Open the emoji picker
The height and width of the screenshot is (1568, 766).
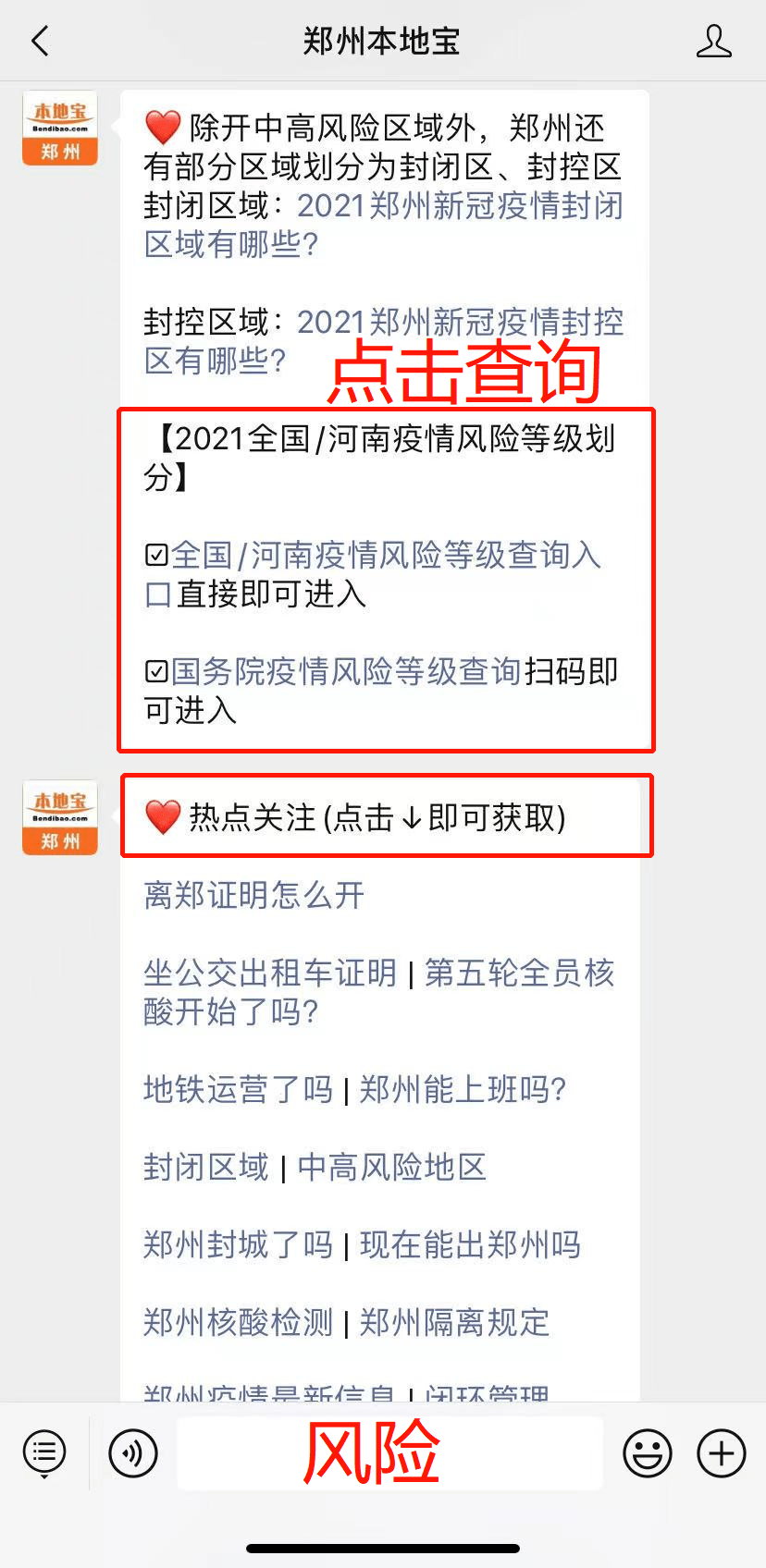tap(648, 1453)
